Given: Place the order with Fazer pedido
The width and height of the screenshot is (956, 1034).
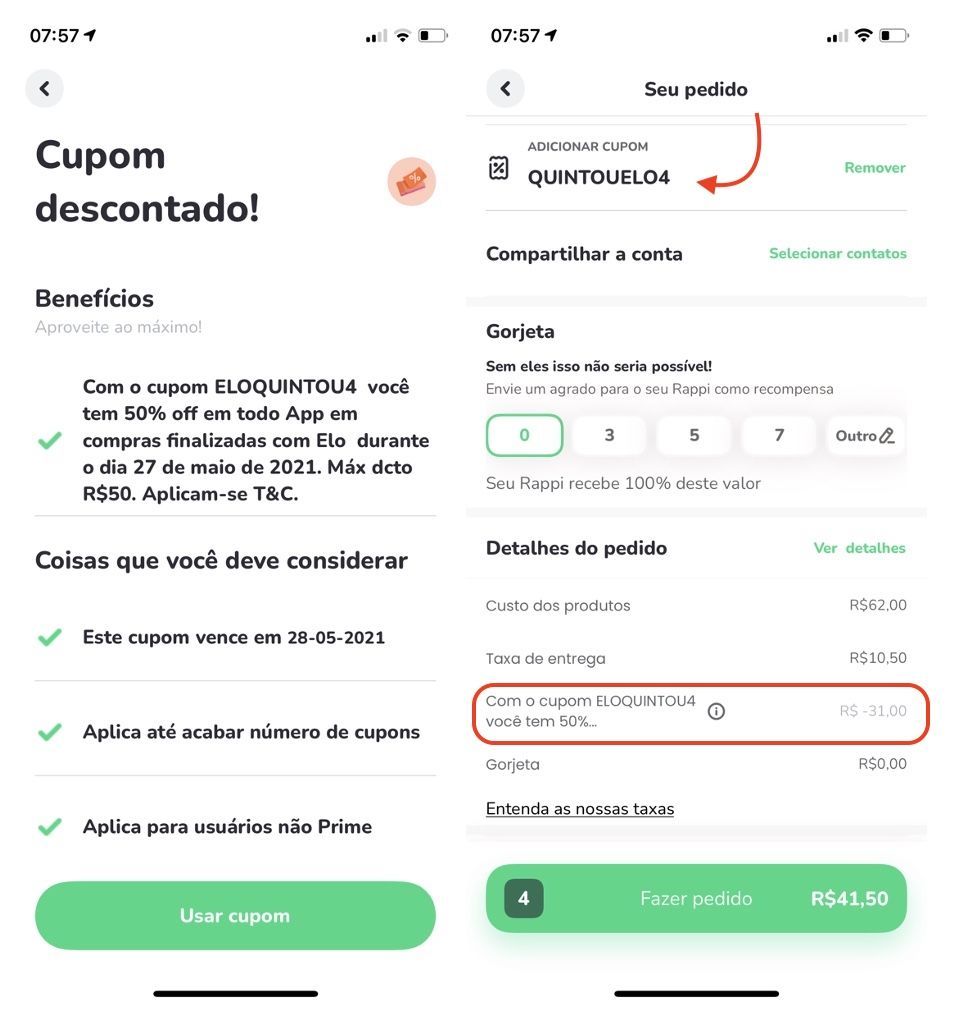Looking at the screenshot, I should tap(696, 898).
